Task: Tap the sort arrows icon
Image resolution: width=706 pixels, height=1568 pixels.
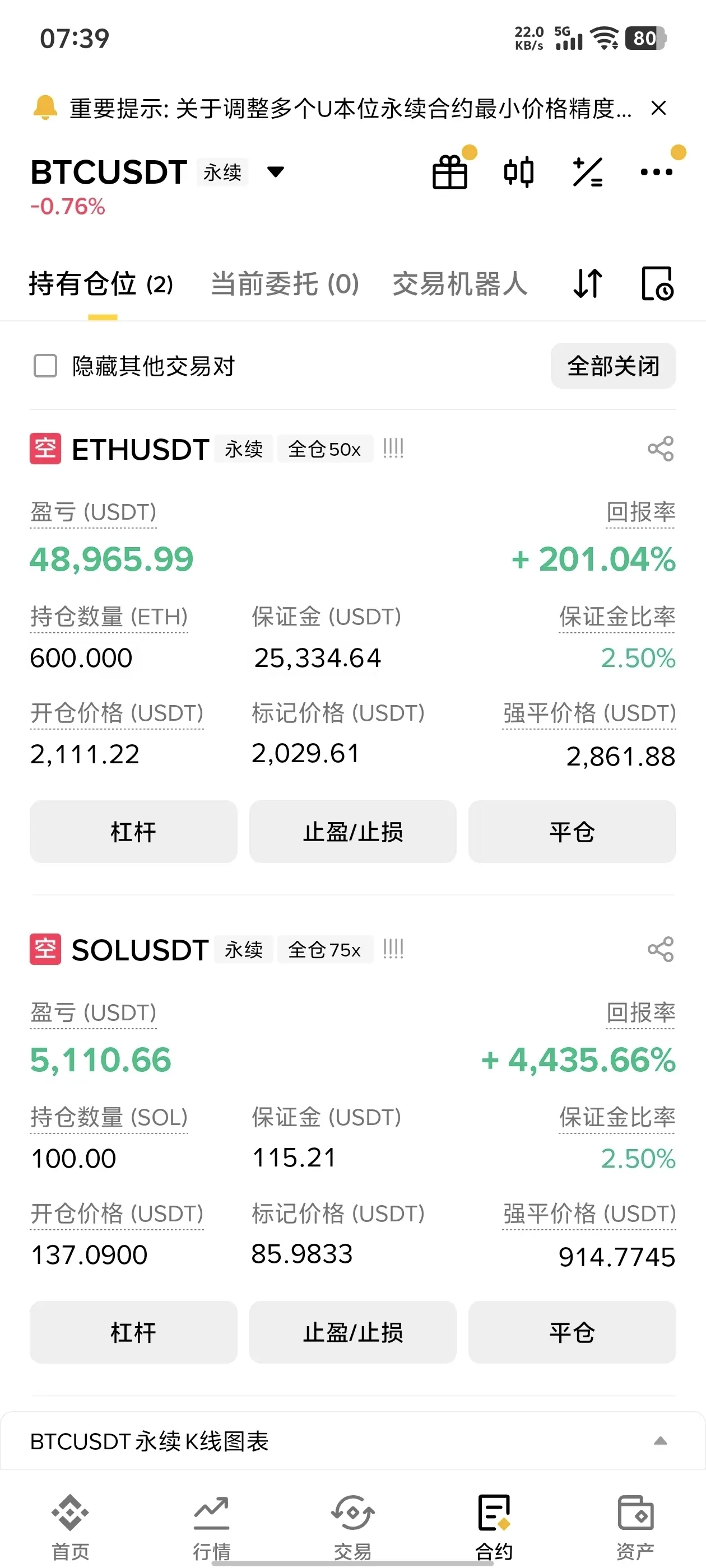Action: (x=588, y=284)
